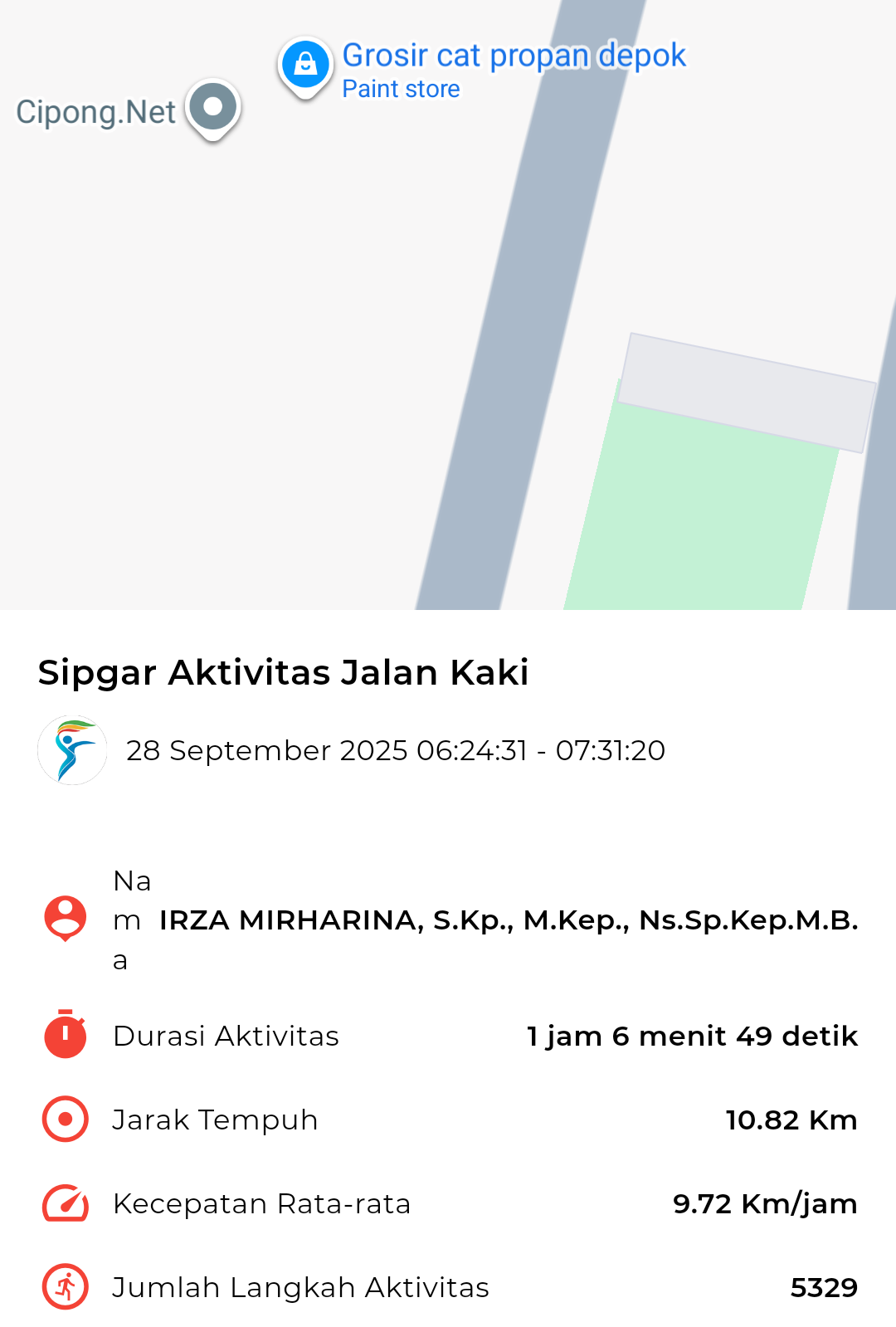Open the Grosir cat propan depok map marker

click(x=305, y=65)
